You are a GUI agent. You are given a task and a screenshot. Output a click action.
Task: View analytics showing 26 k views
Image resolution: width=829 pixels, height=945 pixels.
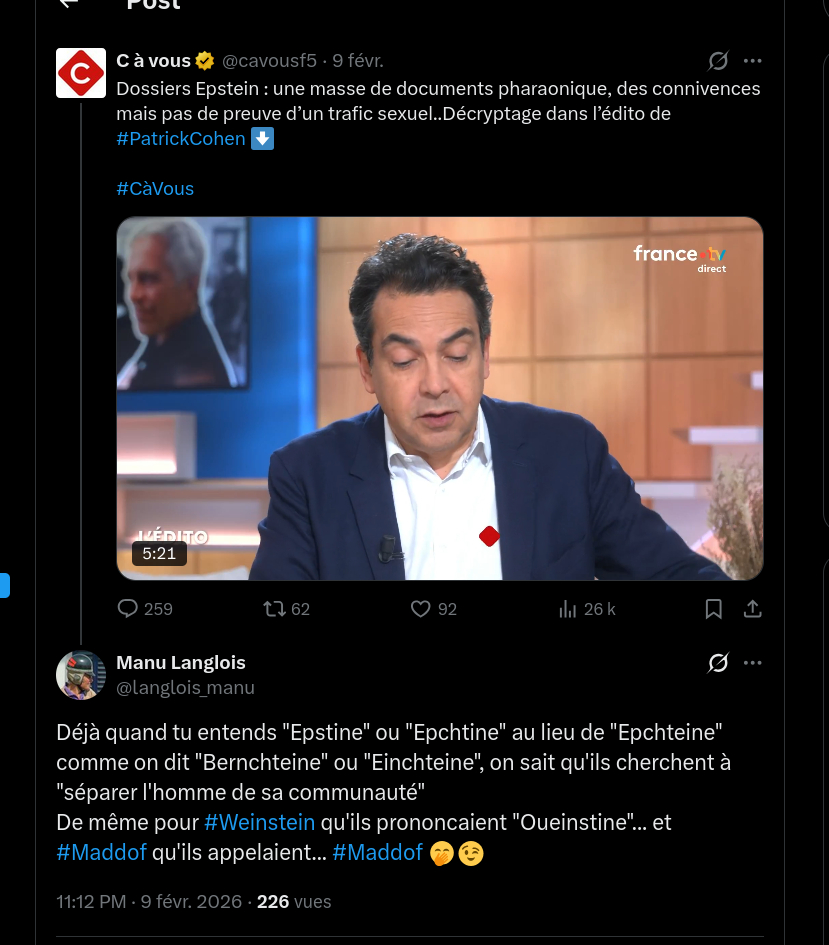(x=569, y=608)
